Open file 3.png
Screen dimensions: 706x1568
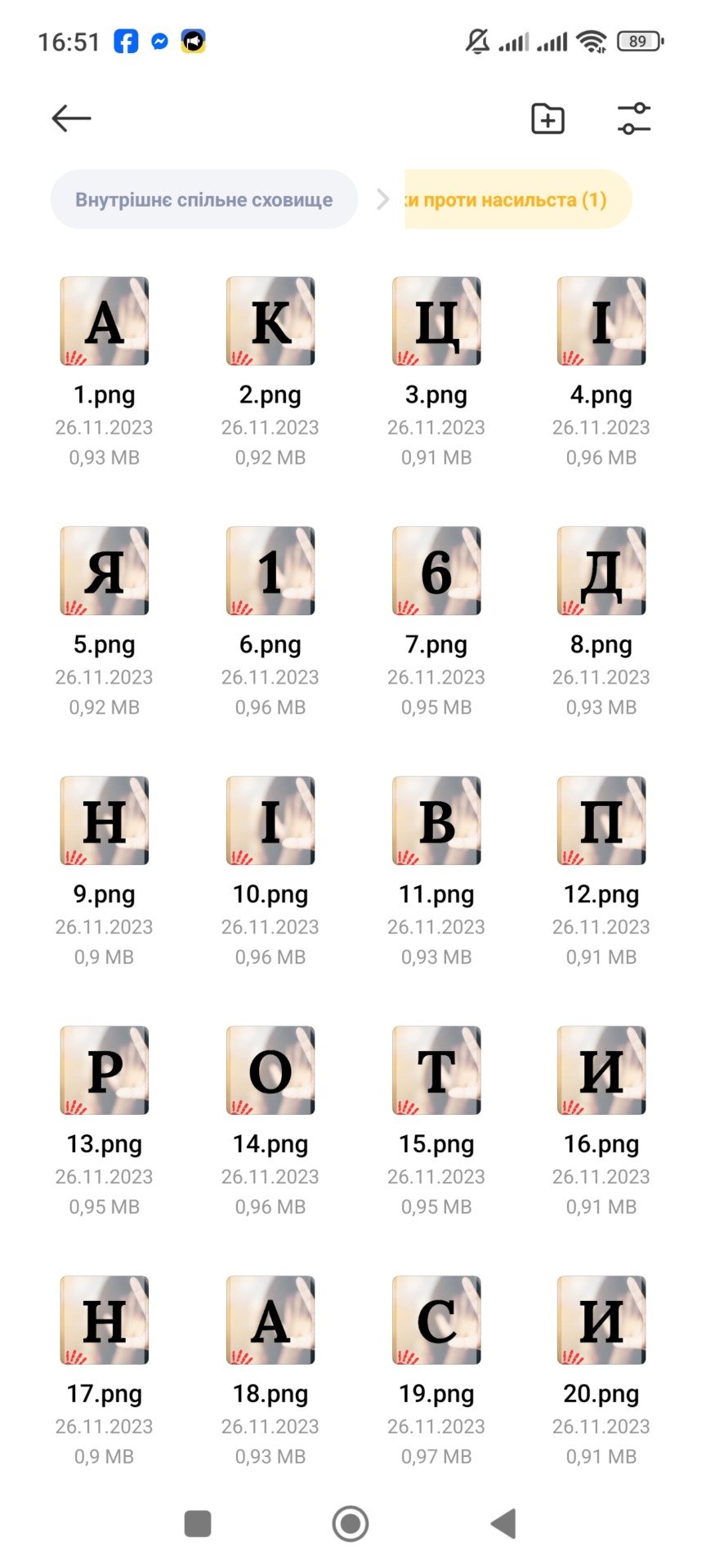pos(436,321)
